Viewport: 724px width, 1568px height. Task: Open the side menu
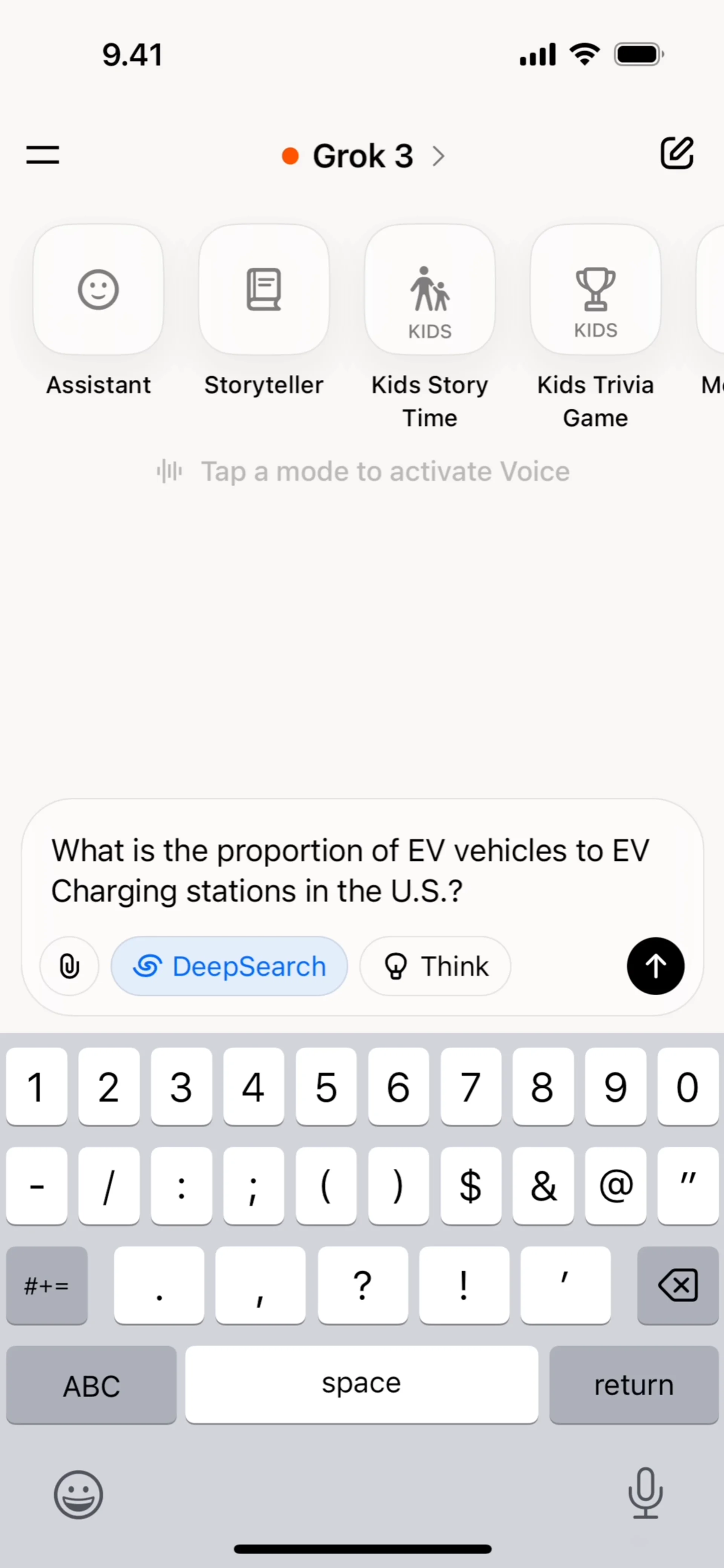[x=43, y=155]
